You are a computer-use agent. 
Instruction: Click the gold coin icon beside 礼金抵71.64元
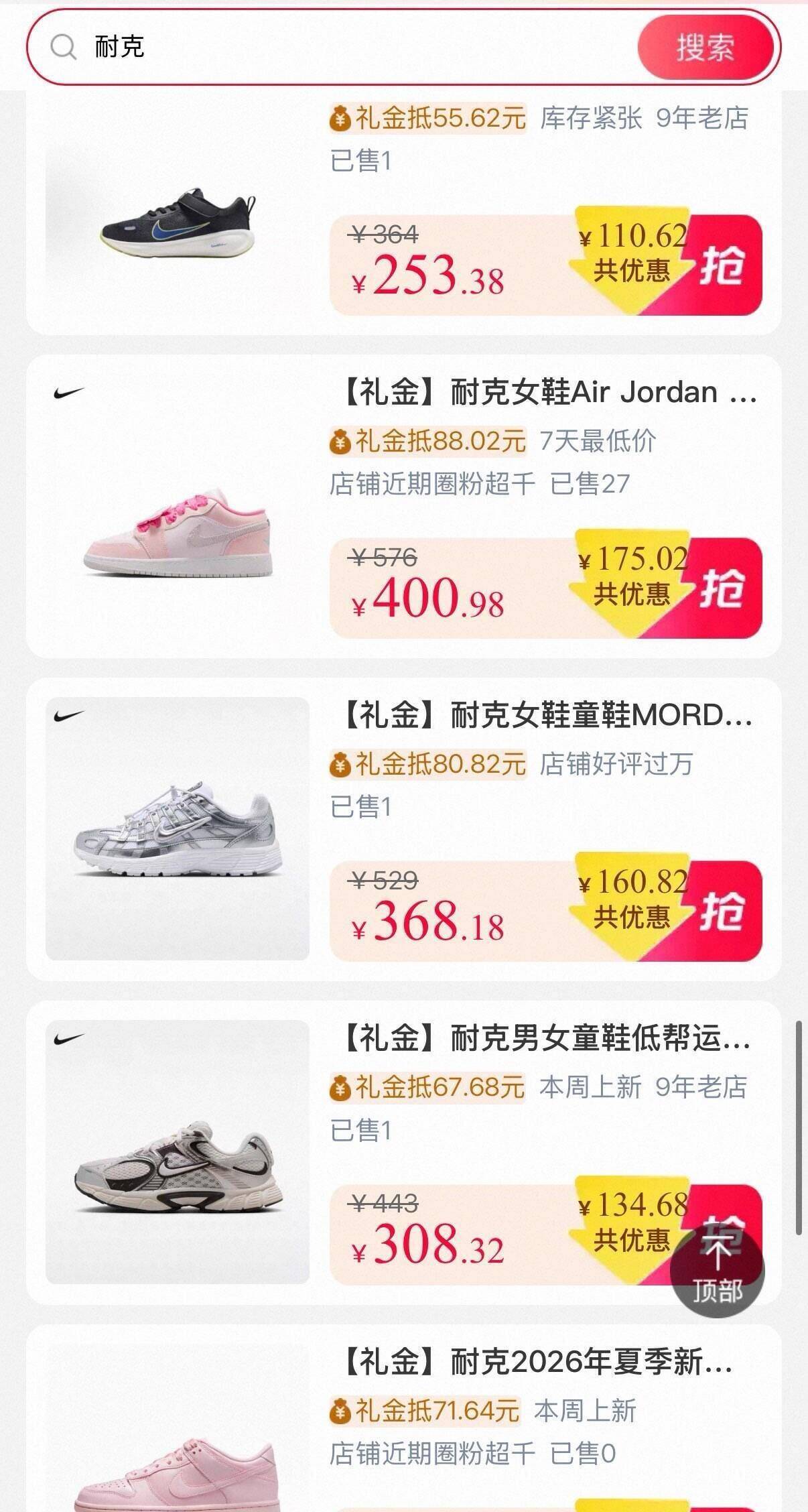point(340,1411)
